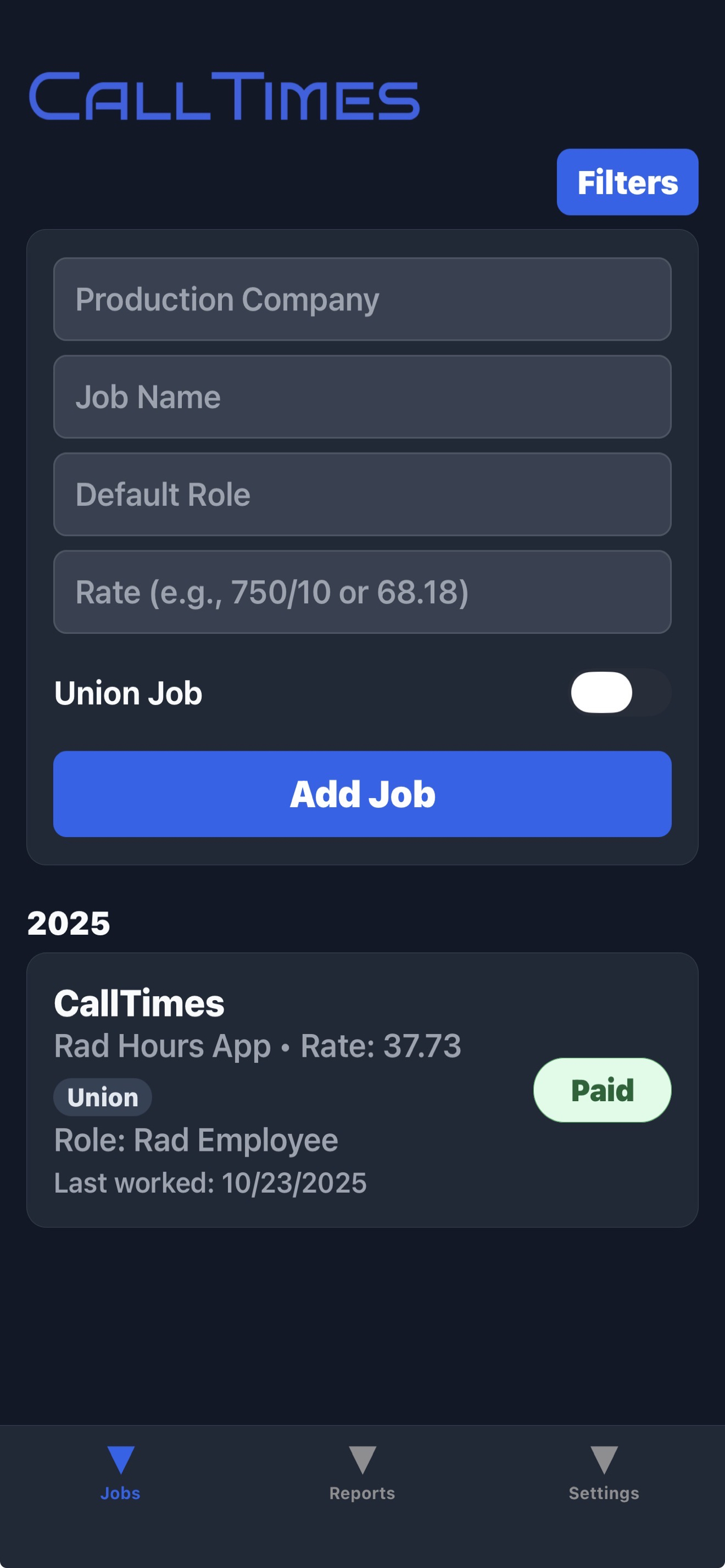The height and width of the screenshot is (1568, 725).
Task: Go to the Settings tab
Action: click(x=604, y=1473)
